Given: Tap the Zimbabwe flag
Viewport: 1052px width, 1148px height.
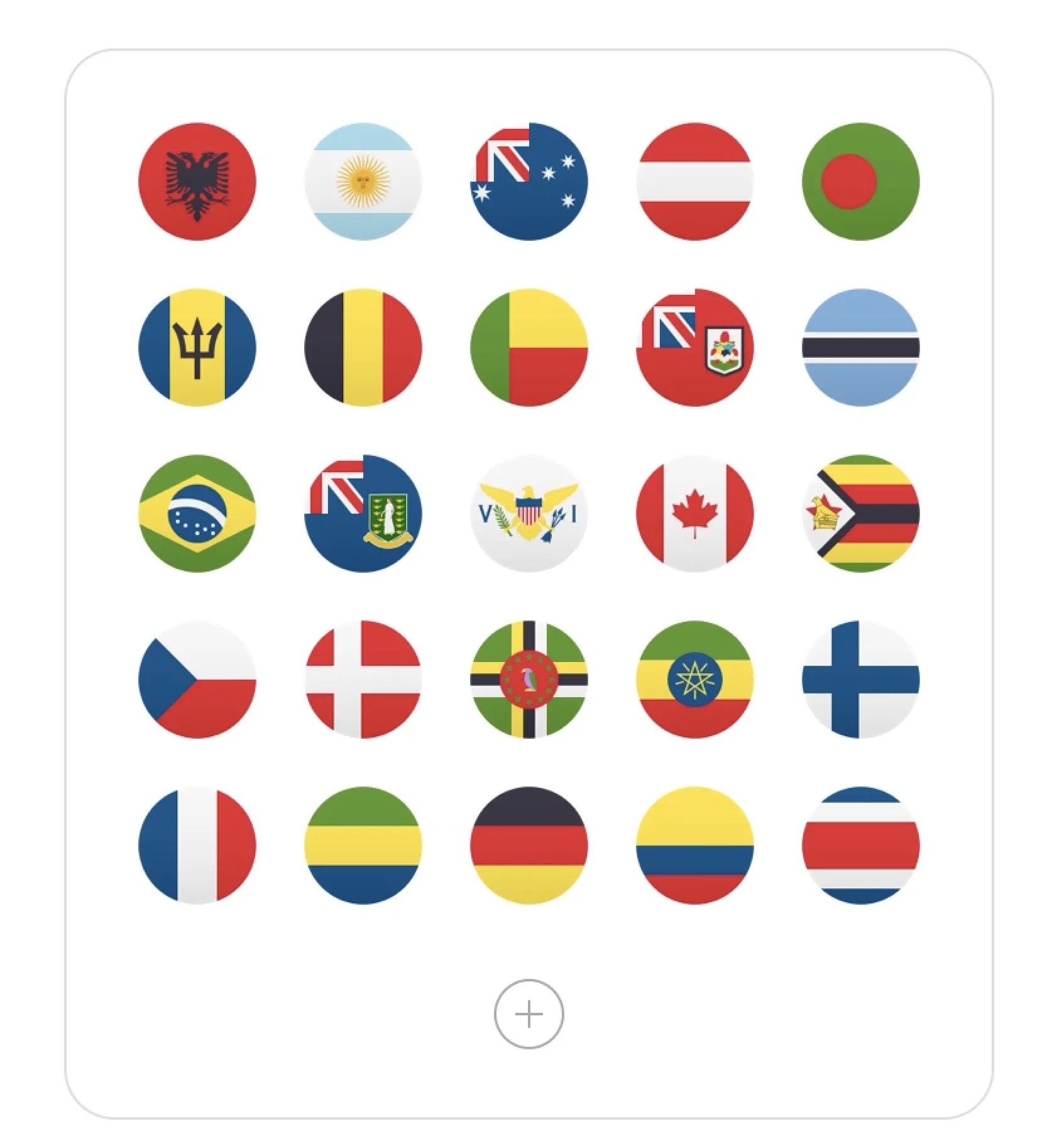Looking at the screenshot, I should click(860, 513).
